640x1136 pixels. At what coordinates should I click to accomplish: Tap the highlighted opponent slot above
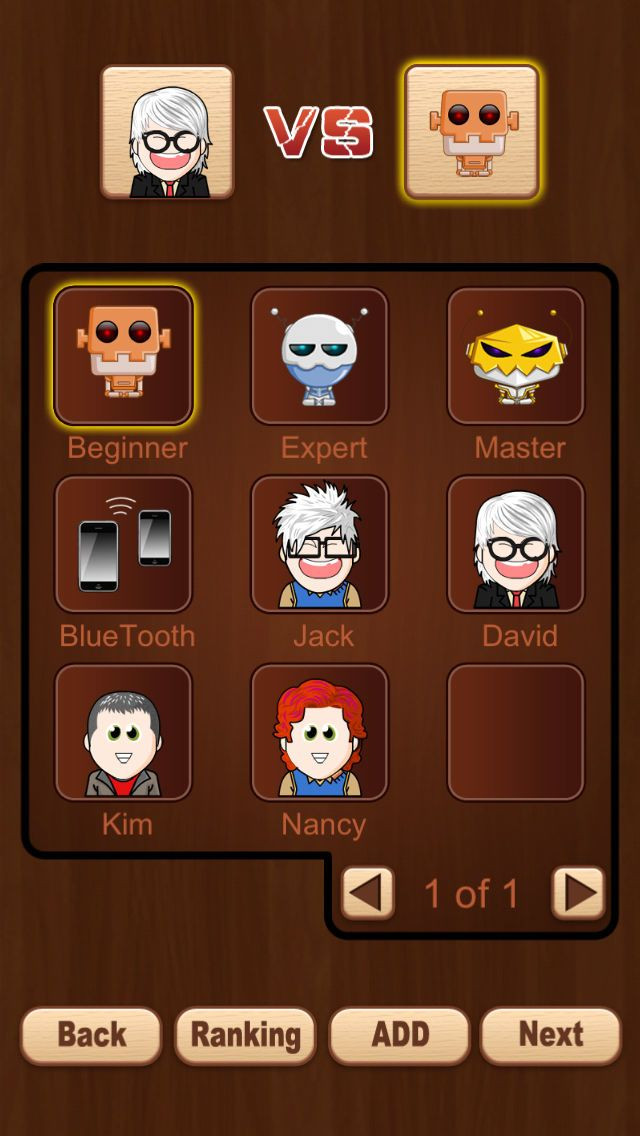tap(472, 132)
